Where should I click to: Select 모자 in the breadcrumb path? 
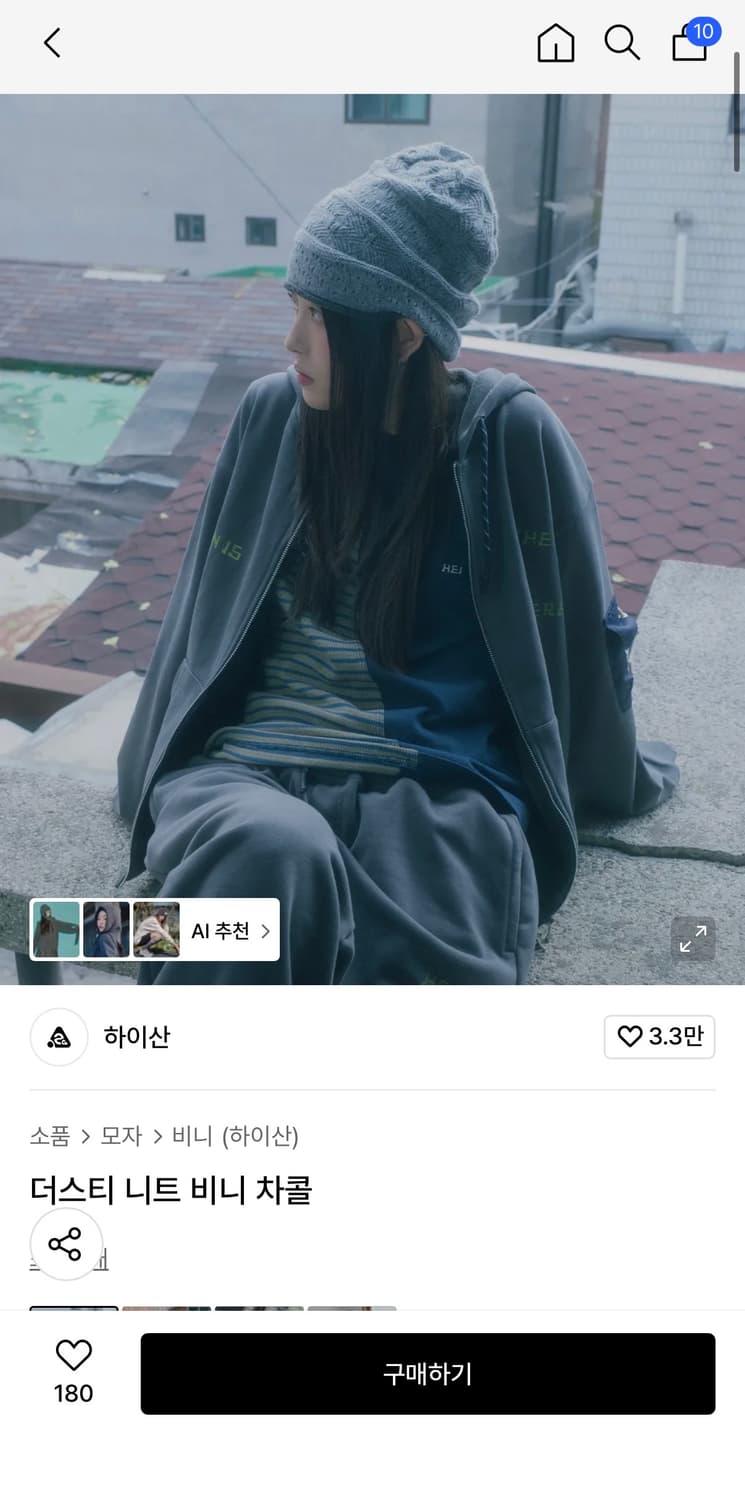click(x=118, y=1136)
